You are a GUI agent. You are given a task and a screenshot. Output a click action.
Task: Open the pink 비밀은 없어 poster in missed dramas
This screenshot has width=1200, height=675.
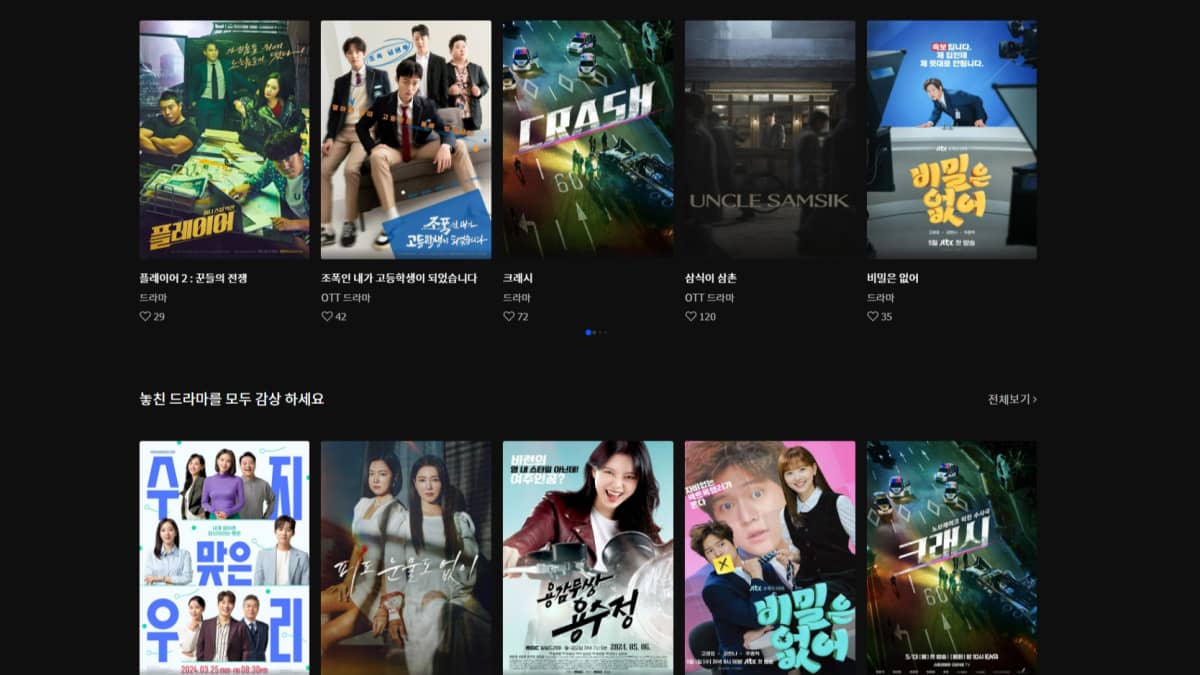point(770,557)
